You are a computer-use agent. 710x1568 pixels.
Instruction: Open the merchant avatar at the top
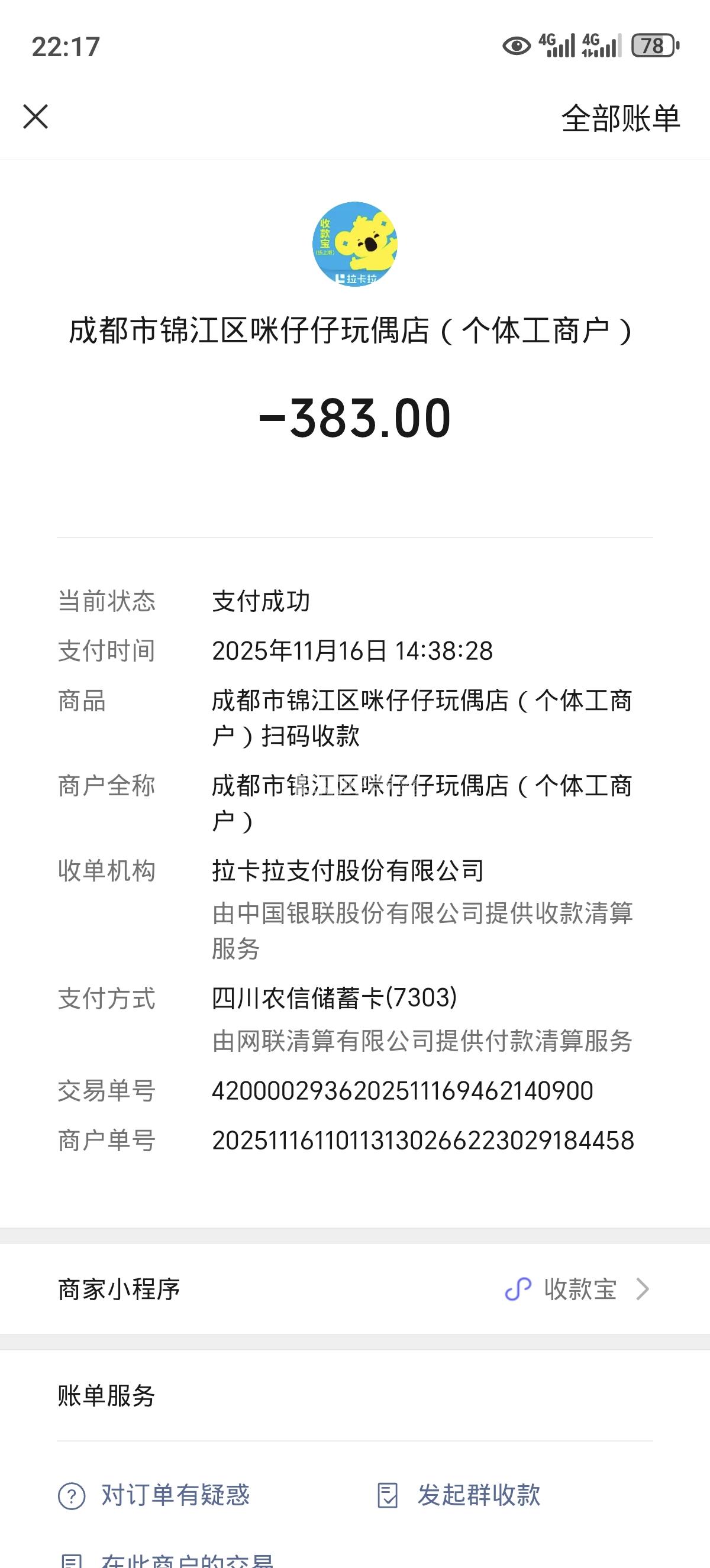(x=355, y=244)
